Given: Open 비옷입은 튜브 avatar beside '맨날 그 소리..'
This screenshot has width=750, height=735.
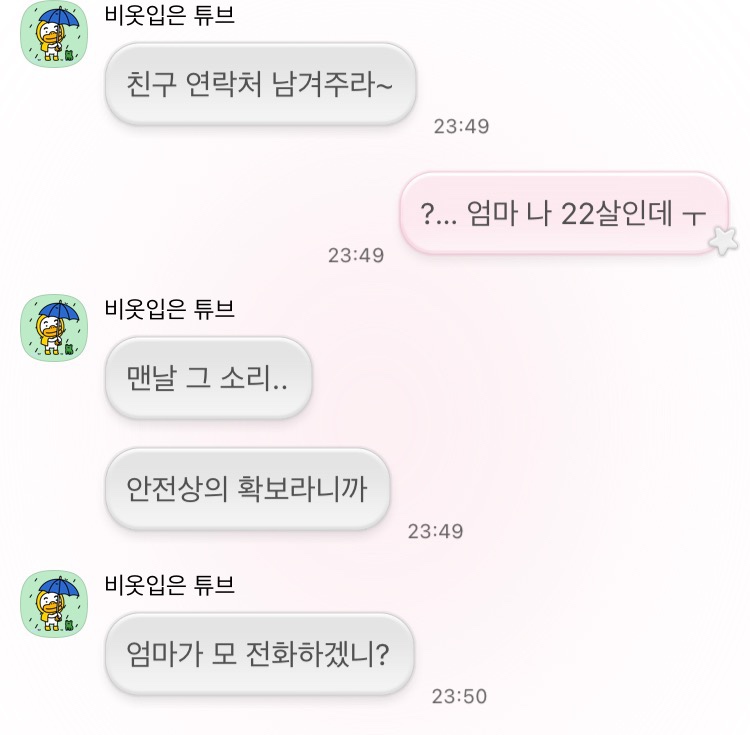Looking at the screenshot, I should [x=55, y=328].
